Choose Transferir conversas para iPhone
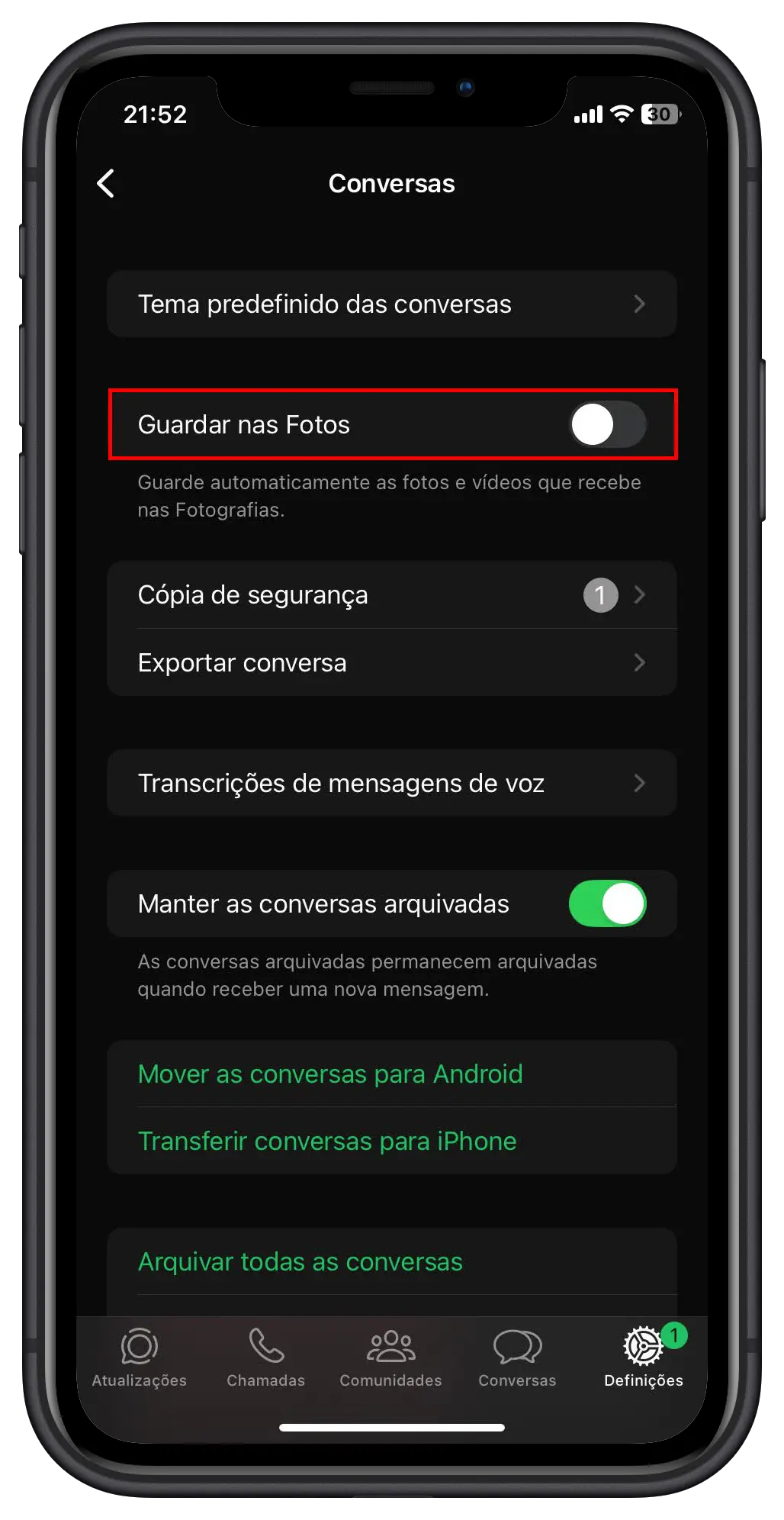784x1520 pixels. (327, 1141)
